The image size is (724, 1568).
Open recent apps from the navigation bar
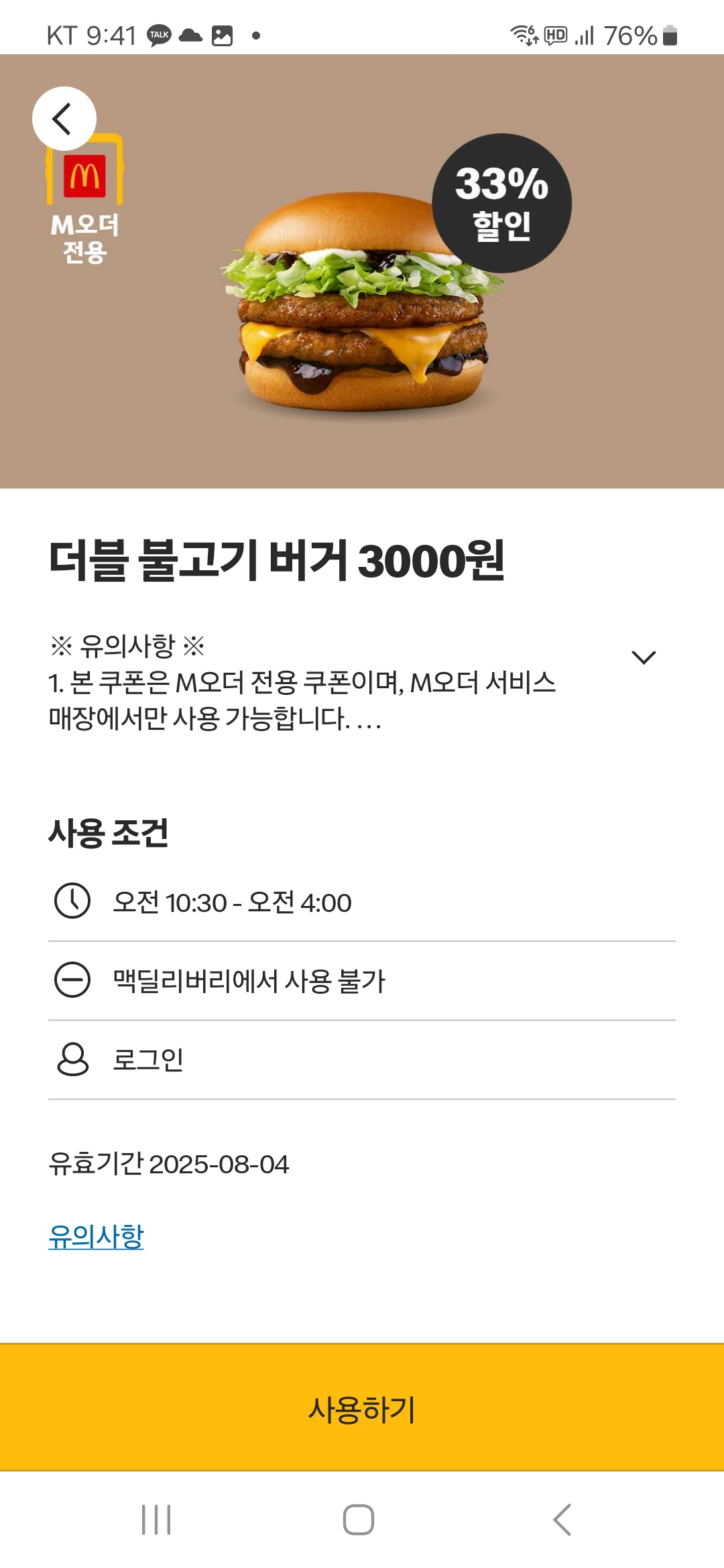(156, 1519)
